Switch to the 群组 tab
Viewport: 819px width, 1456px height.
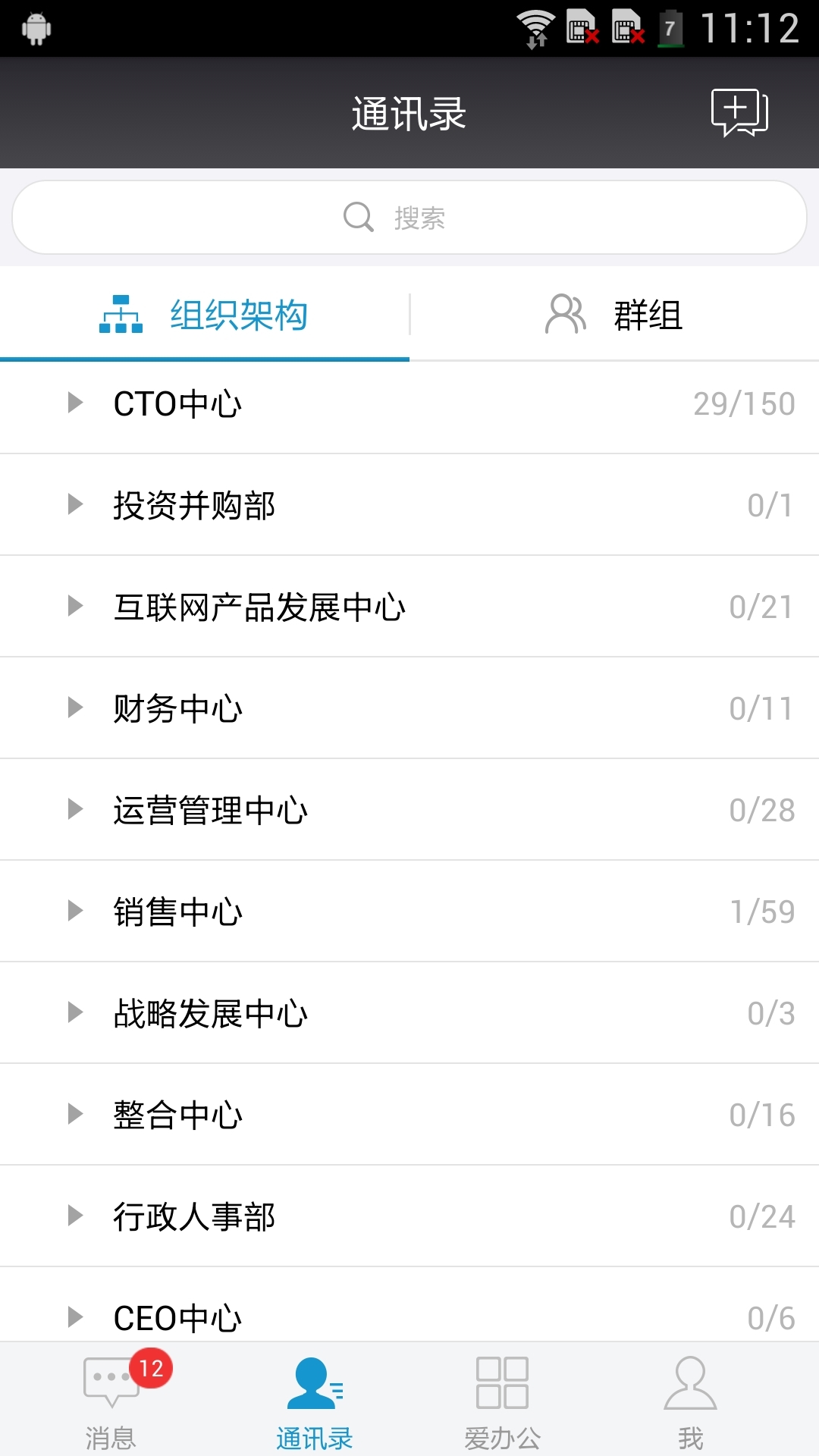(x=614, y=314)
